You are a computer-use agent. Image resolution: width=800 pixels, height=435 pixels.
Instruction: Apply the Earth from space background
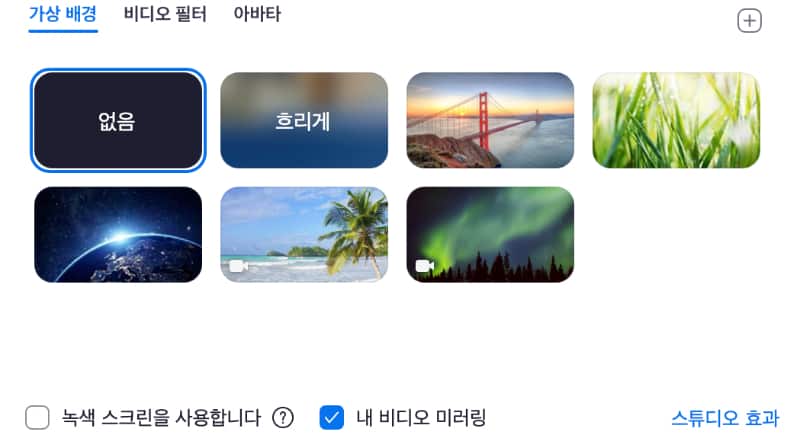118,235
